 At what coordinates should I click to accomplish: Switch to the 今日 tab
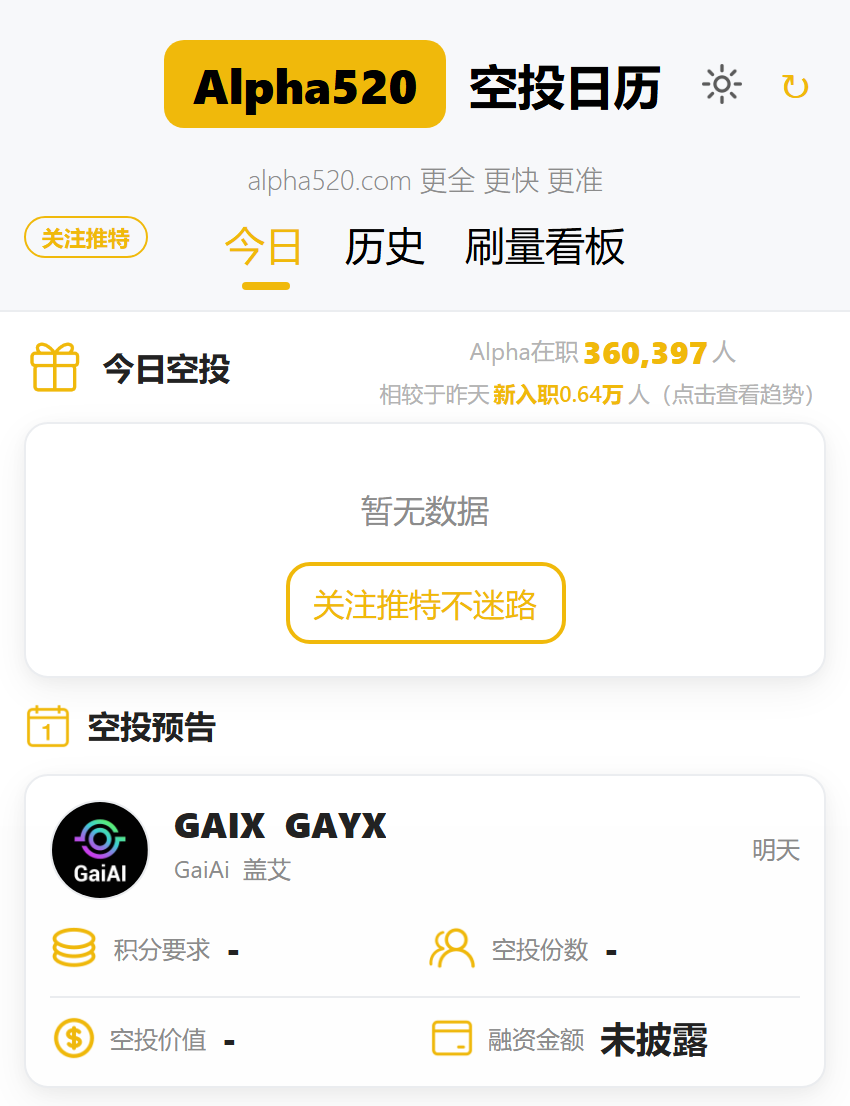coord(264,247)
